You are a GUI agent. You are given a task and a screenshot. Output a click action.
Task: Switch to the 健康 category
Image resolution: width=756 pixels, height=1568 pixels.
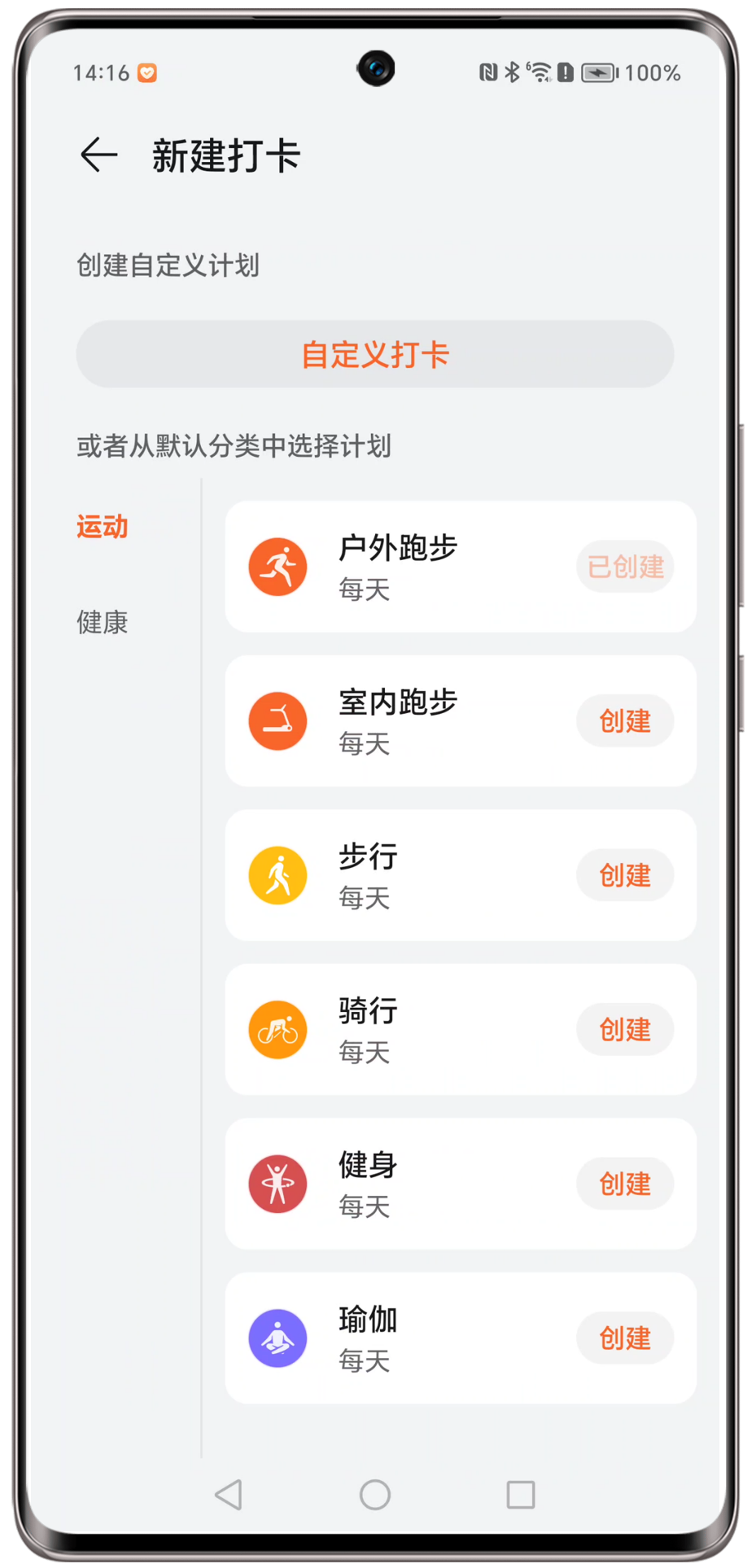[103, 623]
